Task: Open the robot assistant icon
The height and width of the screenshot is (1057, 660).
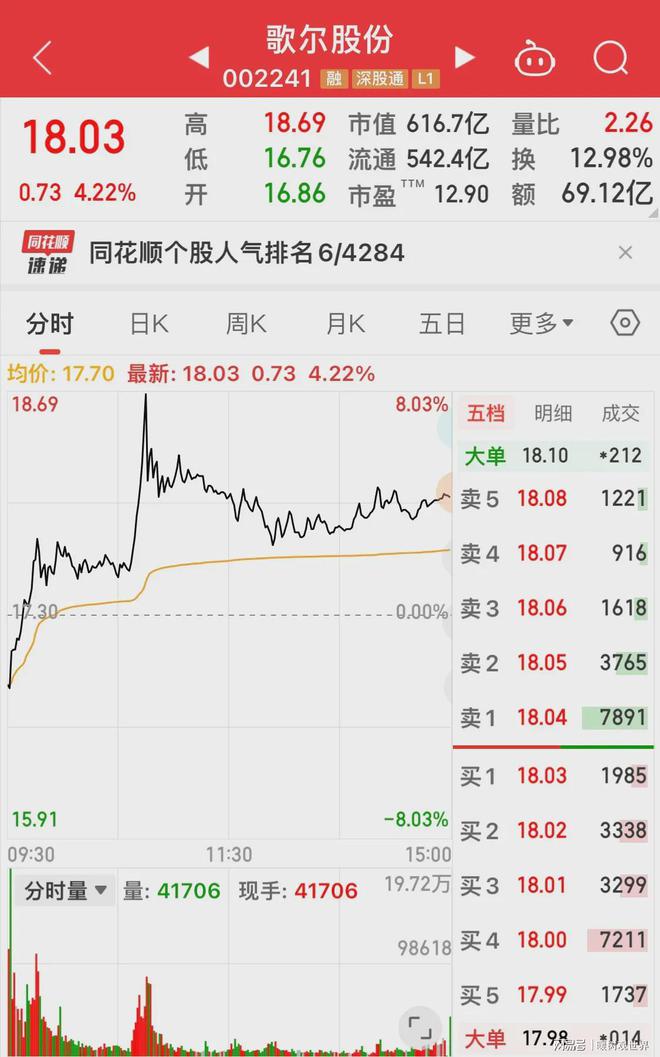Action: click(535, 58)
